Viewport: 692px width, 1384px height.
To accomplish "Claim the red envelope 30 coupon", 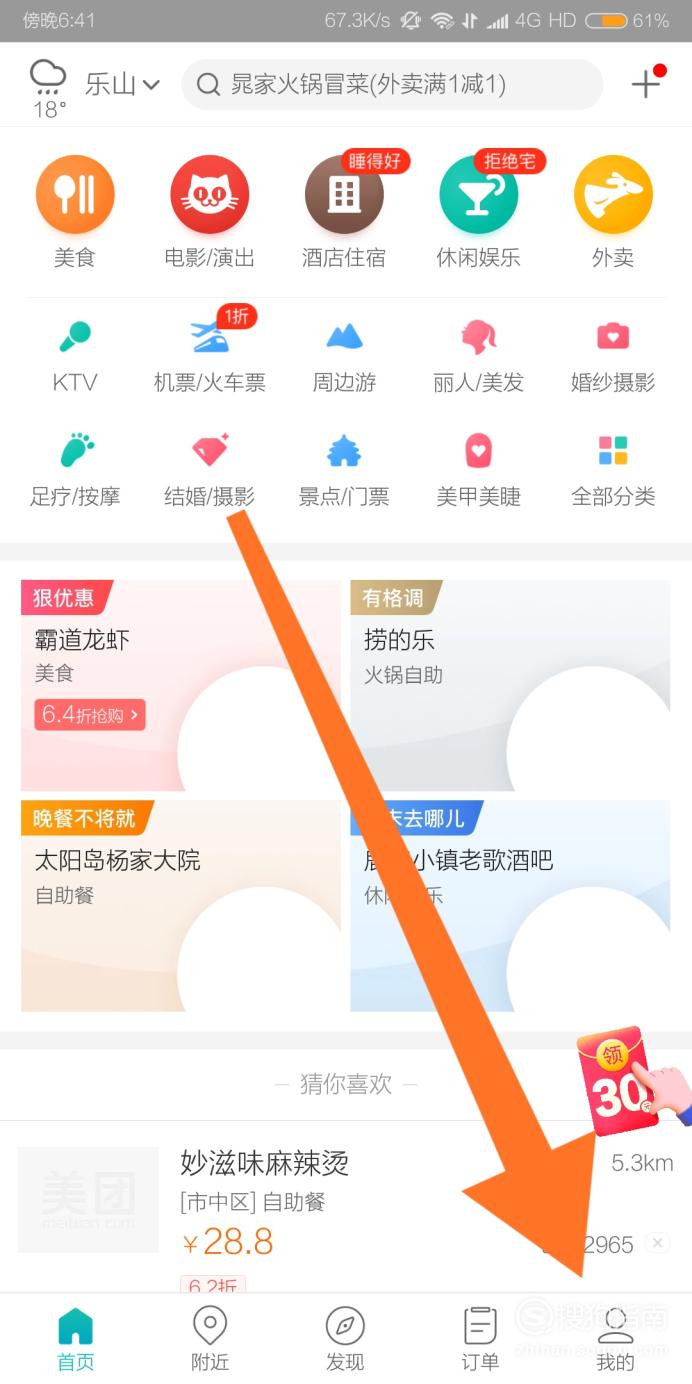I will point(630,1083).
